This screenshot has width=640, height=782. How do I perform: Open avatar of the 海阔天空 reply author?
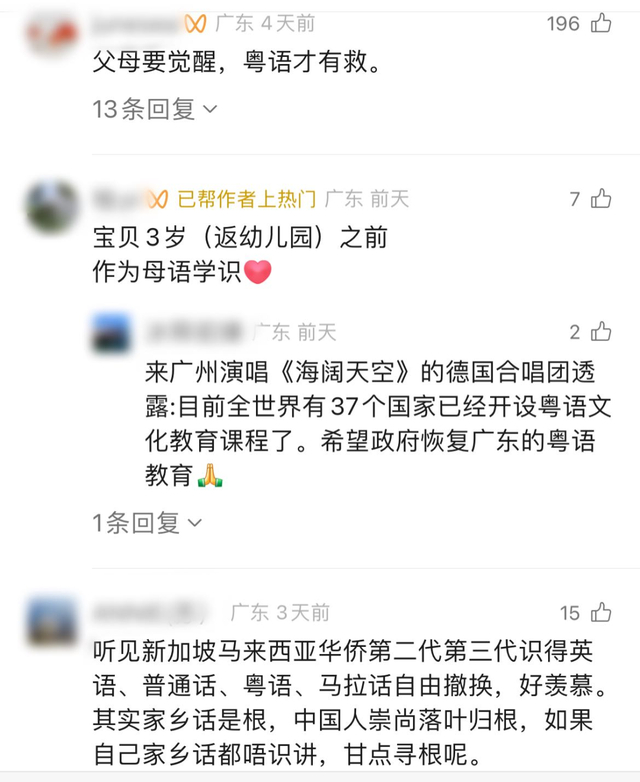110,334
